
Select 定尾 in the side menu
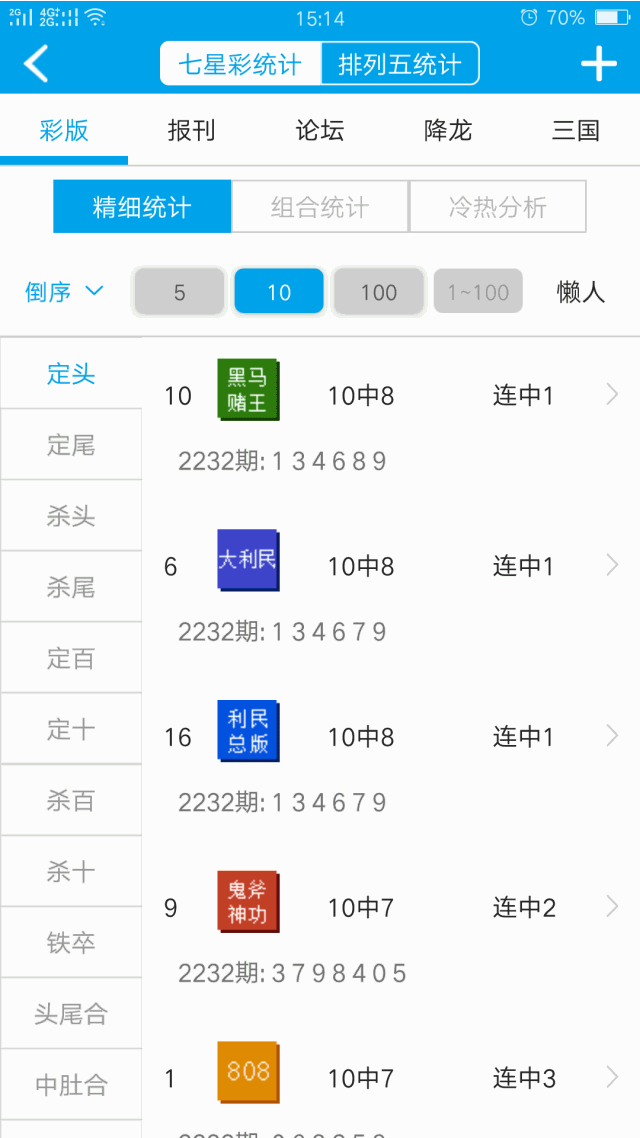[71, 445]
